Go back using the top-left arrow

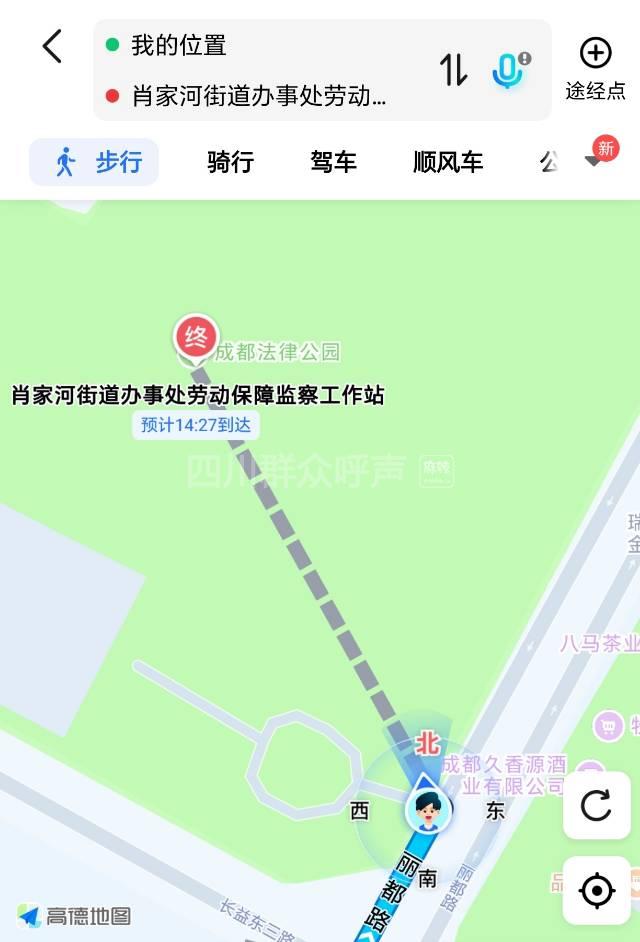52,46
